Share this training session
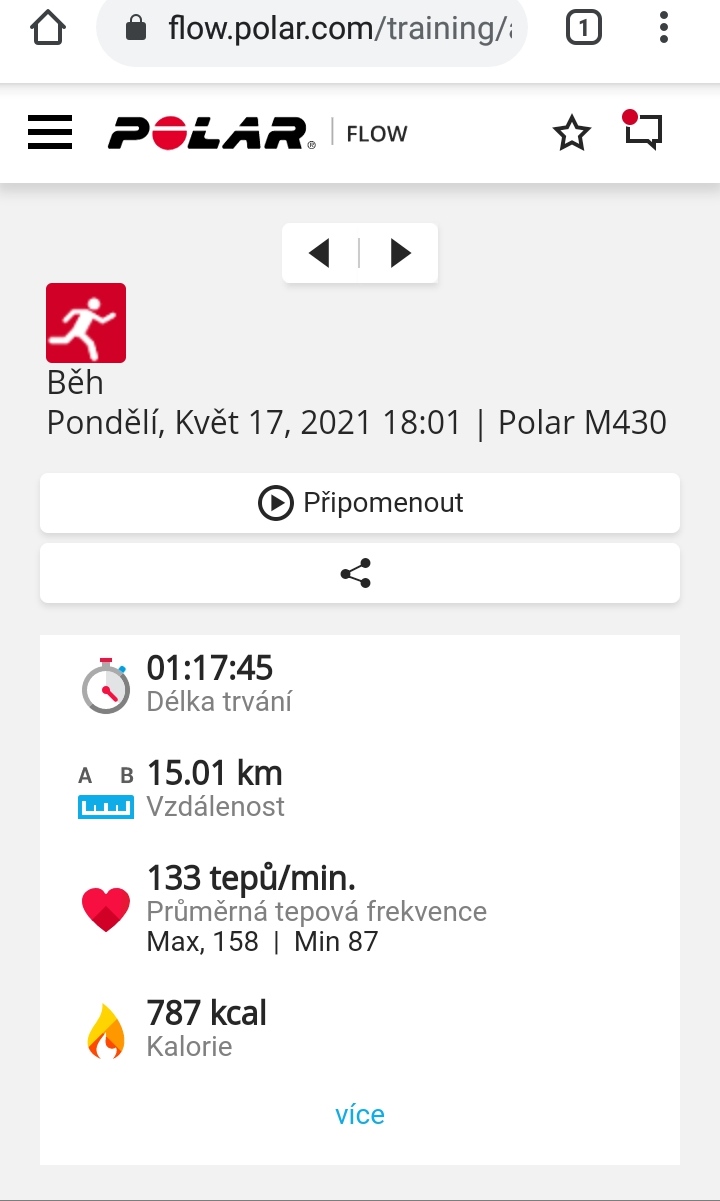 point(360,573)
